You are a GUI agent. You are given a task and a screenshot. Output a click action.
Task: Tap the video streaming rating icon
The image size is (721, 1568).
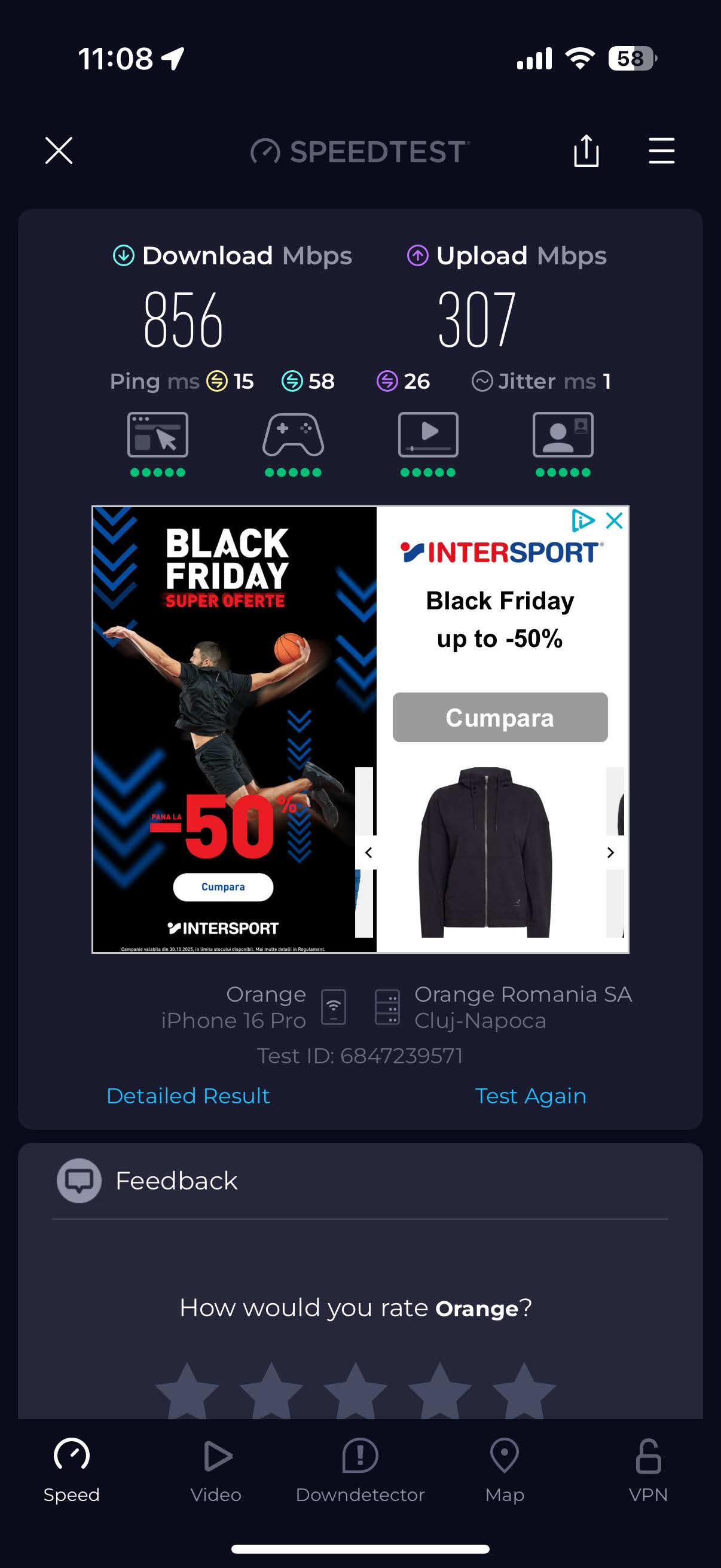point(428,435)
